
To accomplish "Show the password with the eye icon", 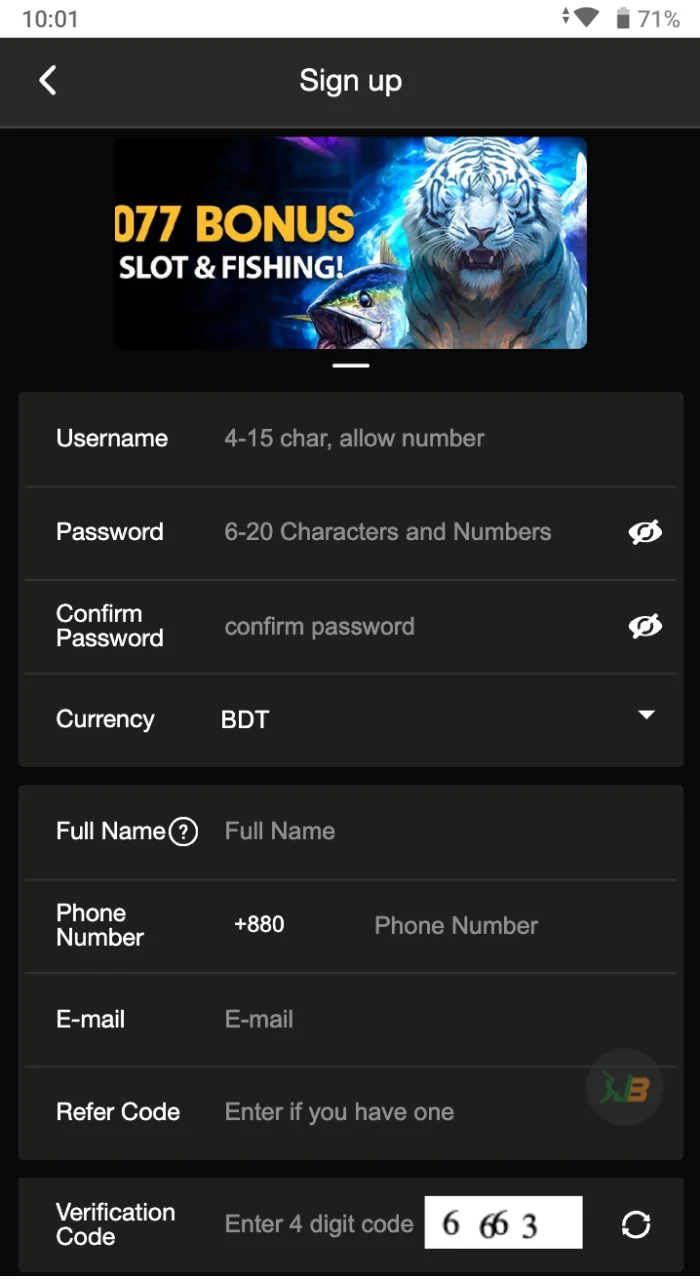I will tap(645, 533).
